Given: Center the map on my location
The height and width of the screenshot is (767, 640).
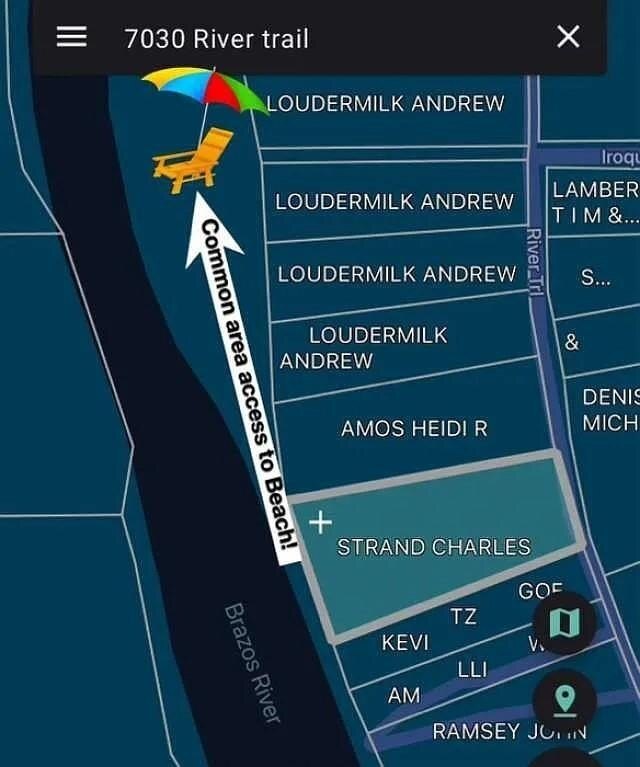Looking at the screenshot, I should (565, 699).
